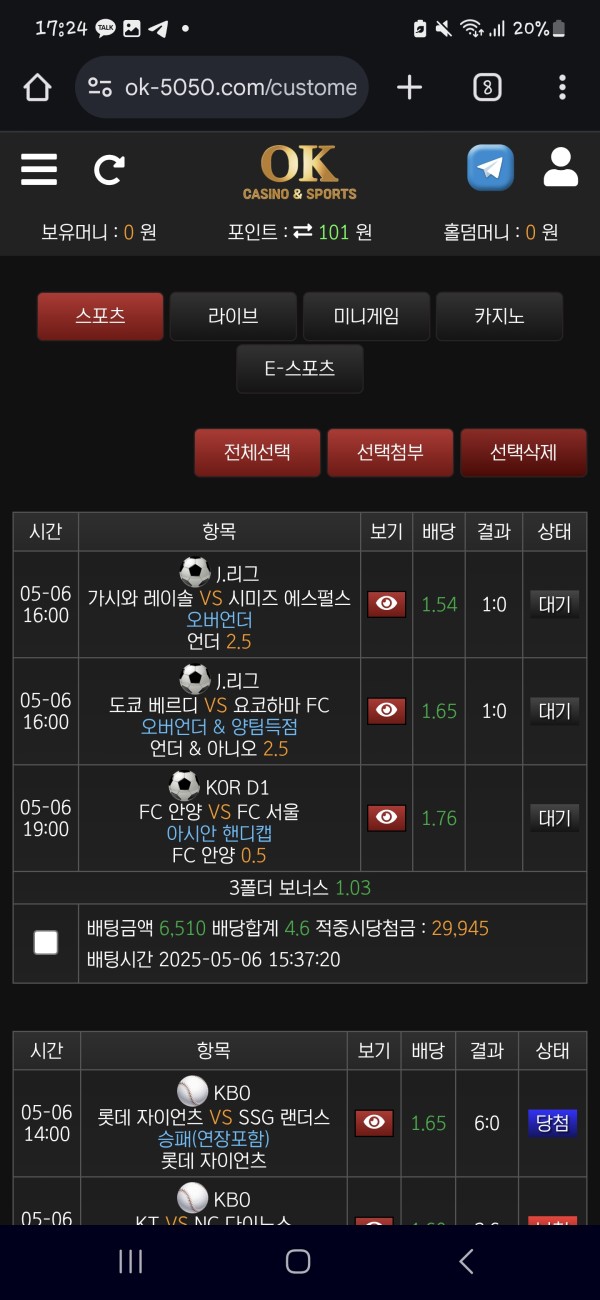This screenshot has height=1300, width=600.
Task: Switch to the E-스포츠 tab
Action: pos(300,368)
